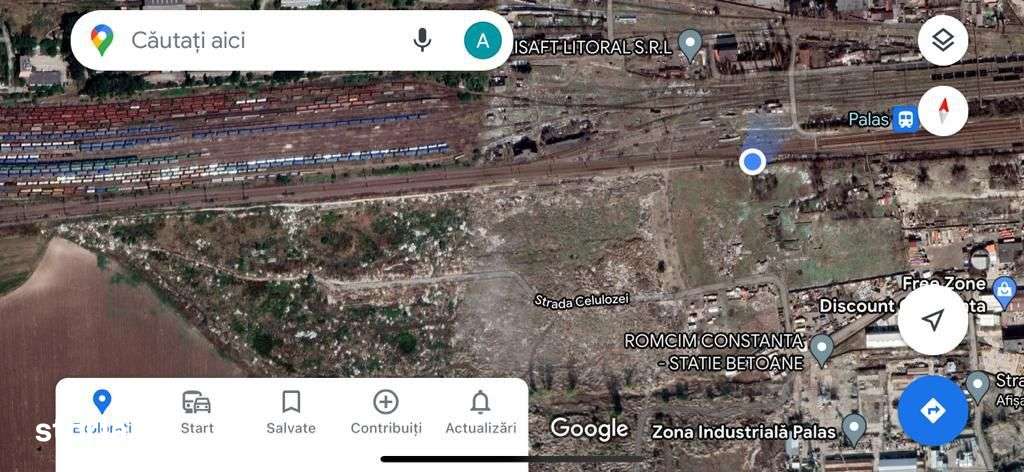Image resolution: width=1024 pixels, height=472 pixels.
Task: Open the Palas train station marker
Action: 905,119
